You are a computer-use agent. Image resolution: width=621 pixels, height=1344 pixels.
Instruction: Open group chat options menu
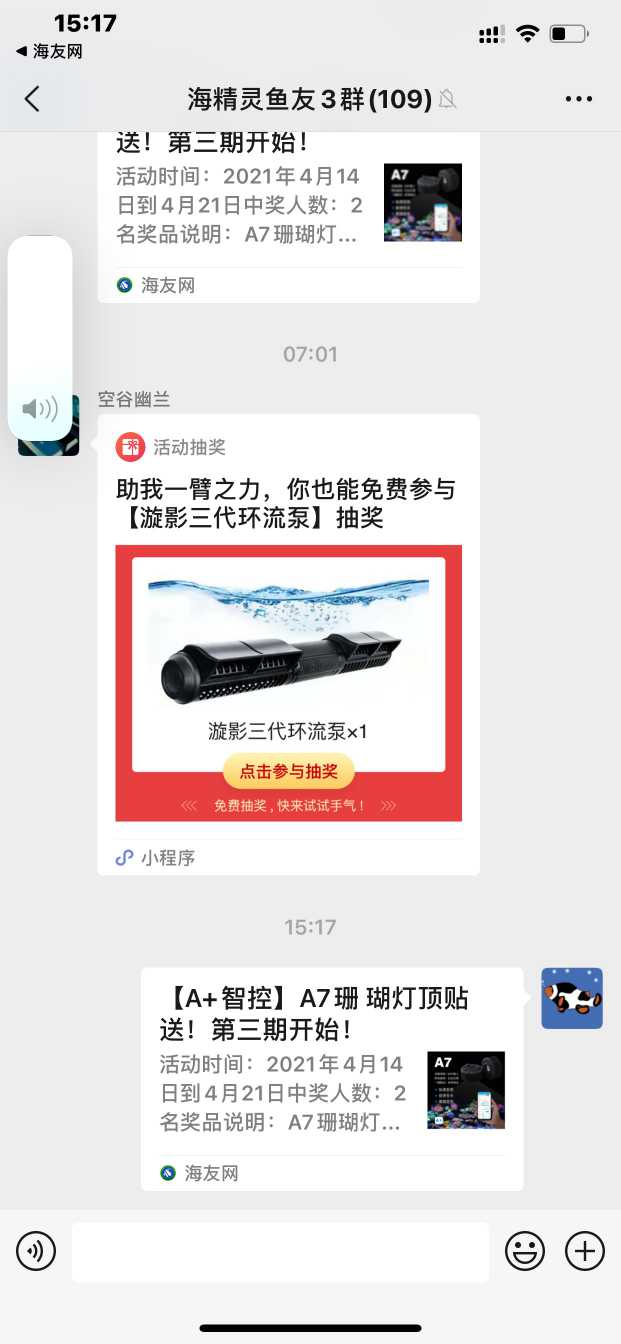click(579, 98)
